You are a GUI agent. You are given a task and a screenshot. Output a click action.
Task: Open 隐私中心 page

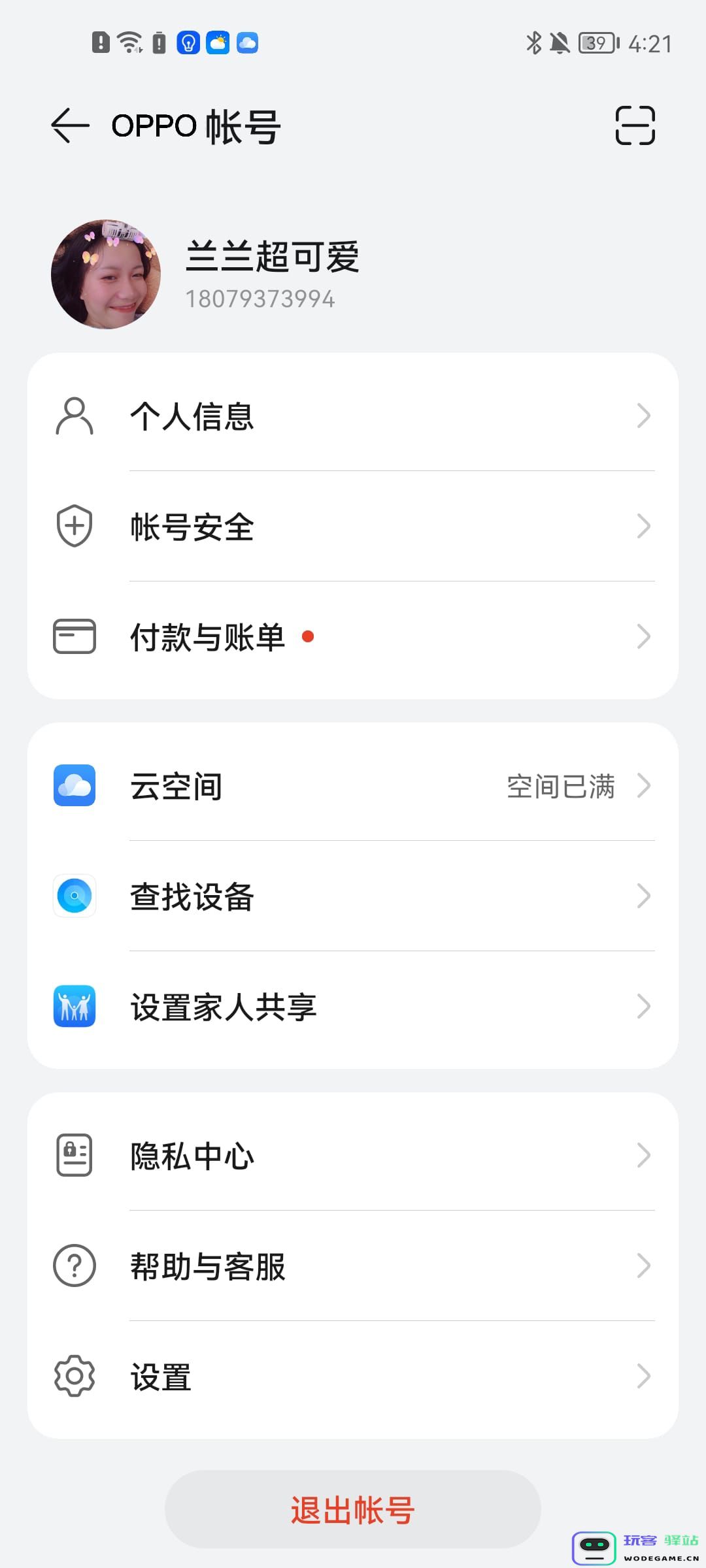point(353,1155)
